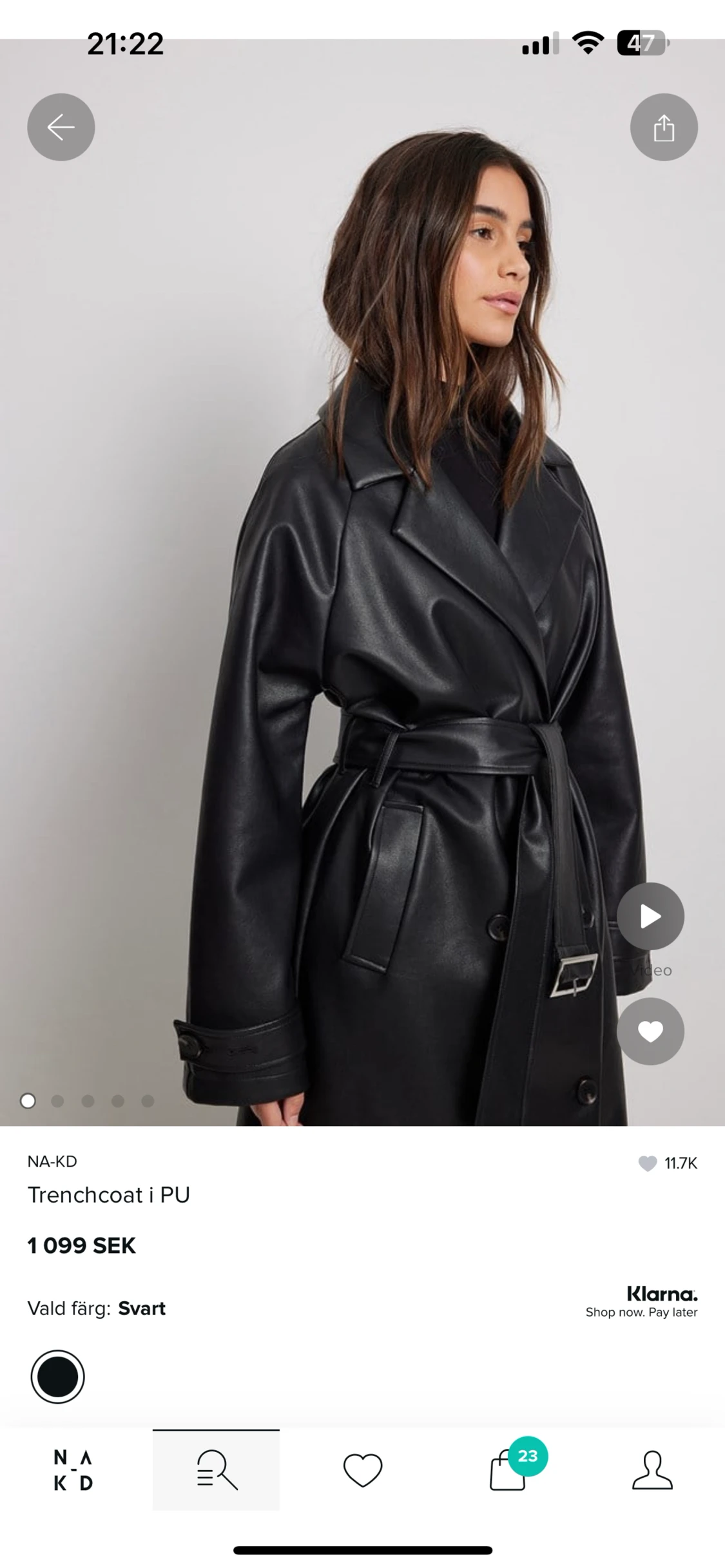Play the product video
The width and height of the screenshot is (725, 1568).
point(650,915)
